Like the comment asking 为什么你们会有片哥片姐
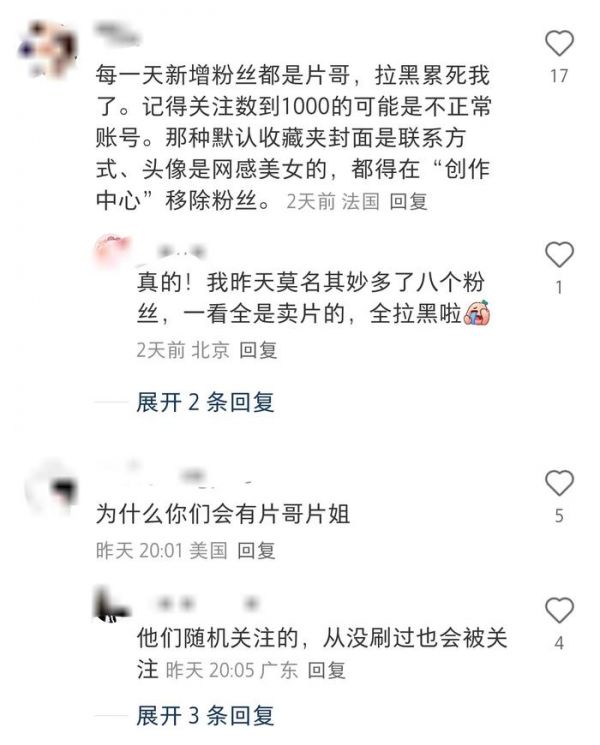This screenshot has width=600, height=745. (x=559, y=484)
